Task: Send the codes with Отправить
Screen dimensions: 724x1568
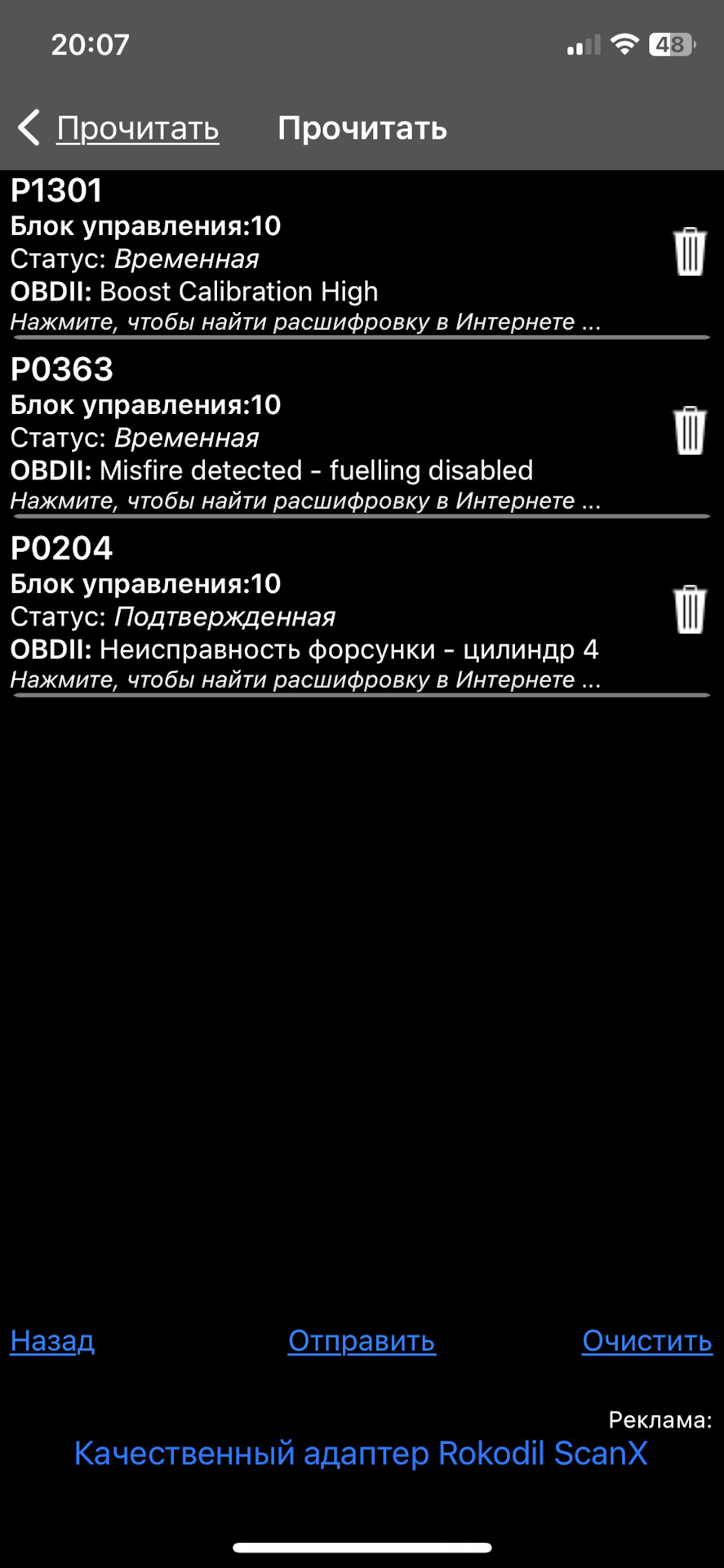Action: tap(362, 1341)
